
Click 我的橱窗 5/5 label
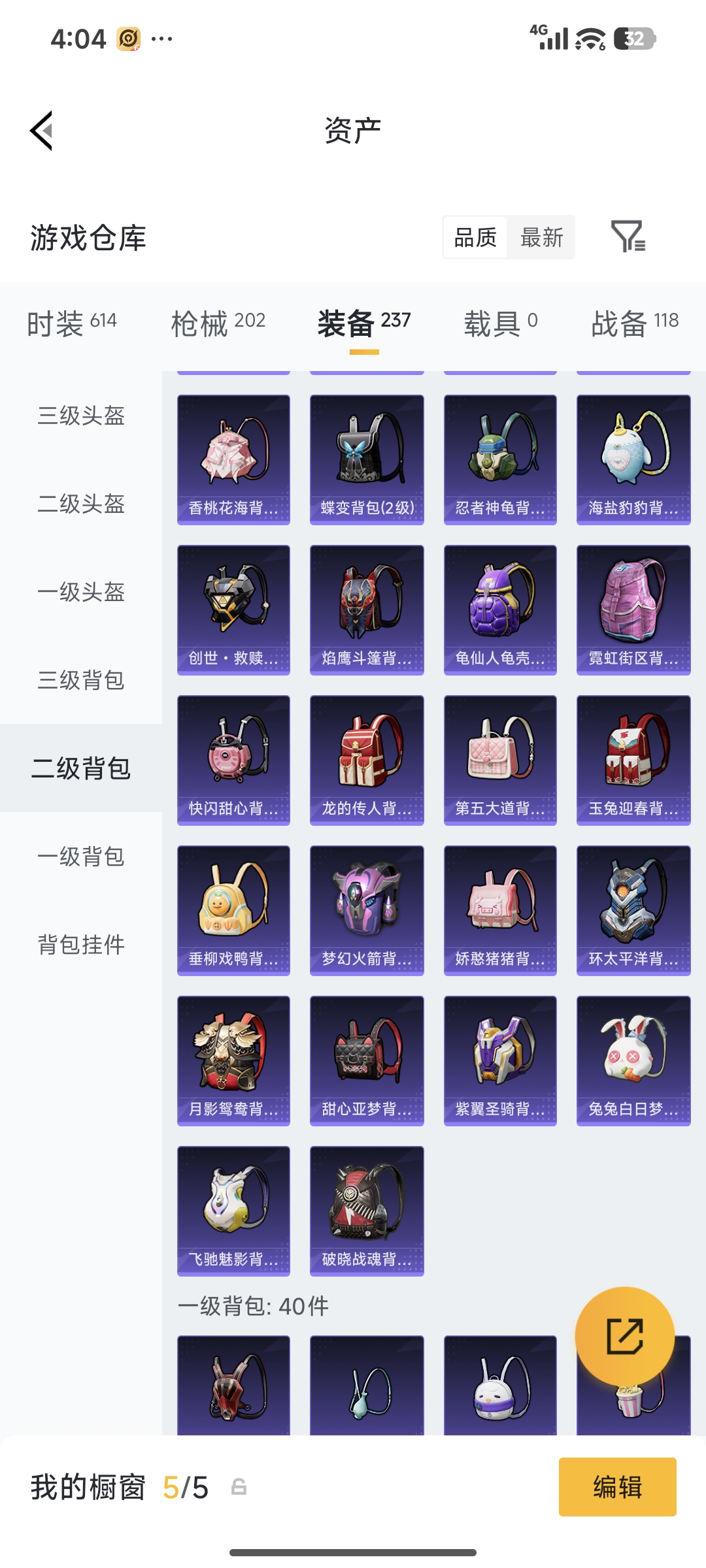click(x=118, y=1487)
